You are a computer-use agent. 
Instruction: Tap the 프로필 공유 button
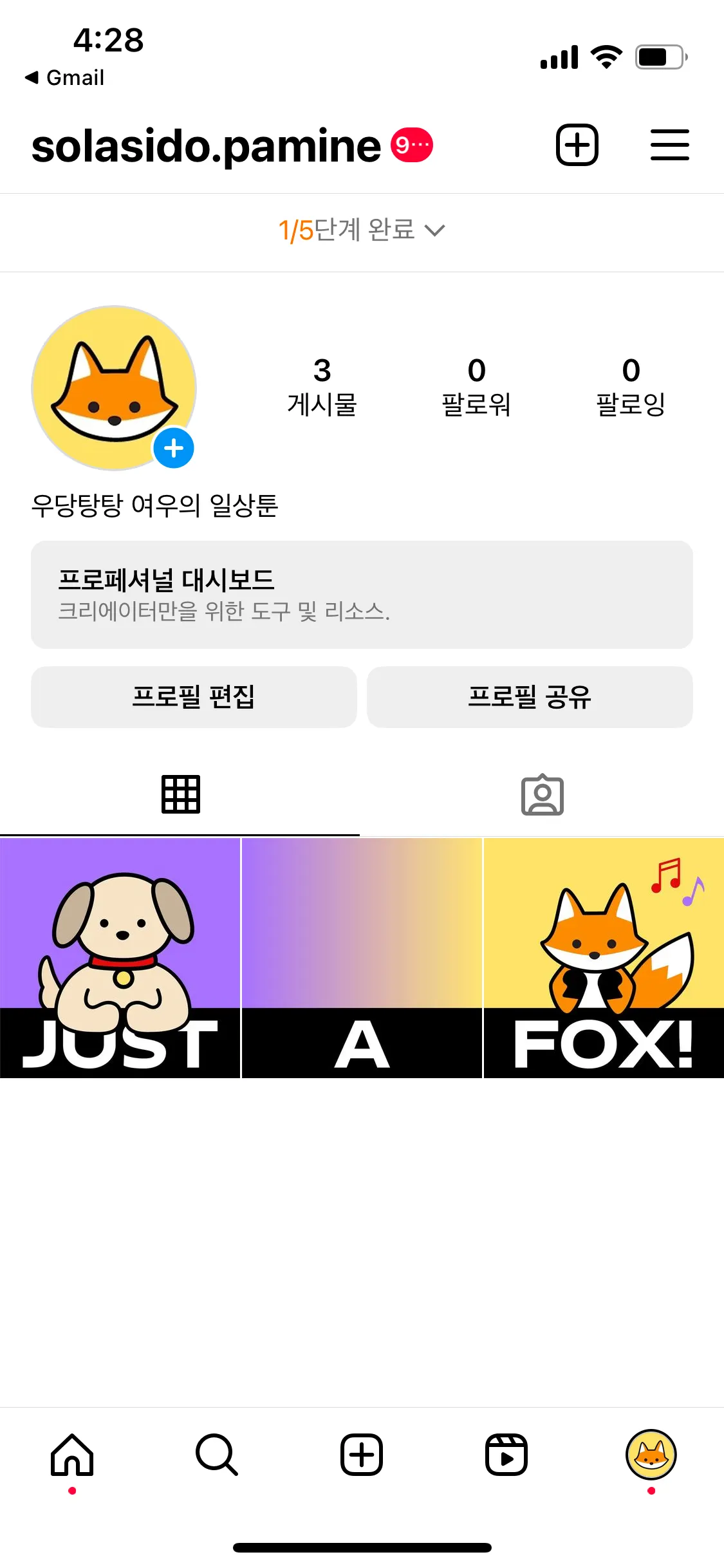[x=530, y=696]
